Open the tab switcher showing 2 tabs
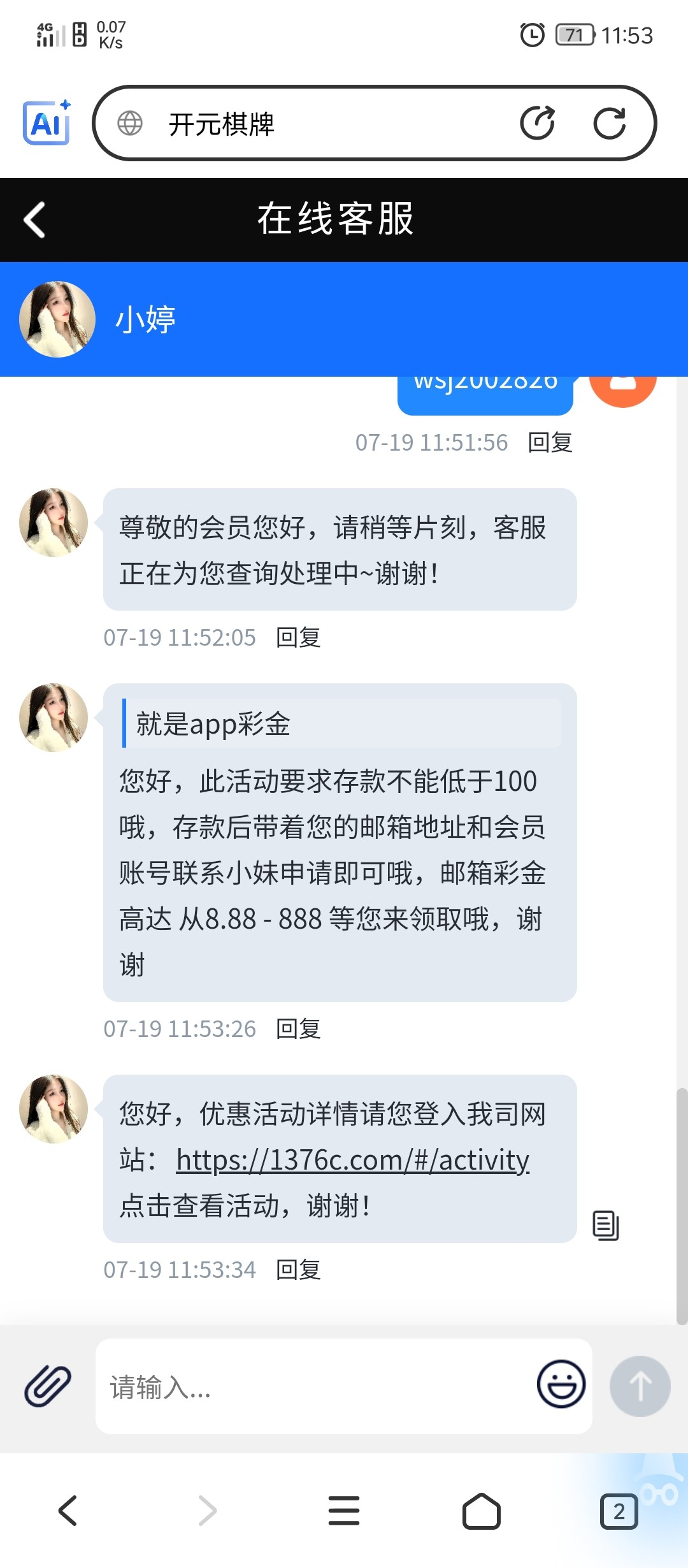 (619, 1511)
